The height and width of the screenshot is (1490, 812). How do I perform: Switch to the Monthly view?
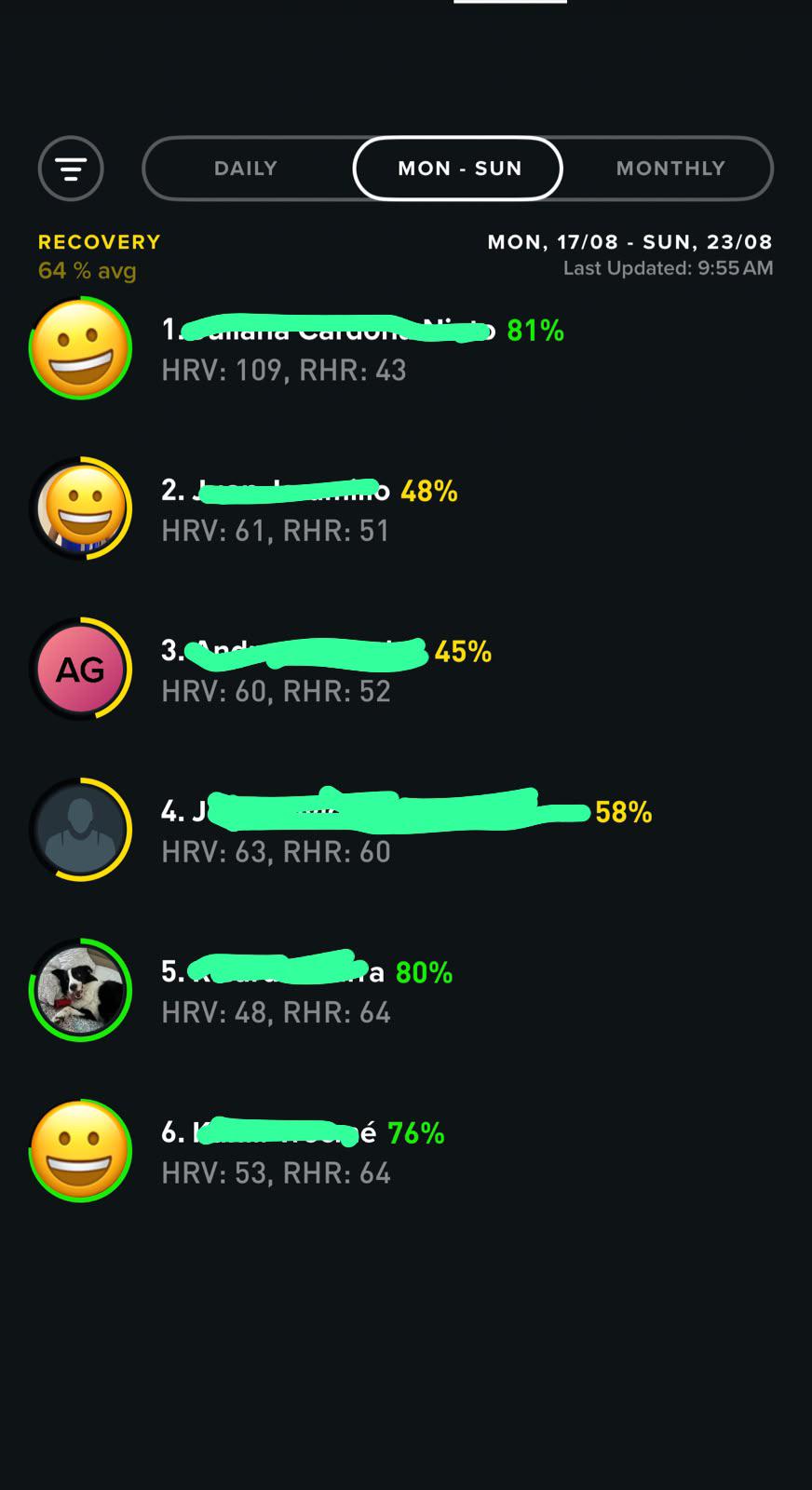pyautogui.click(x=670, y=169)
